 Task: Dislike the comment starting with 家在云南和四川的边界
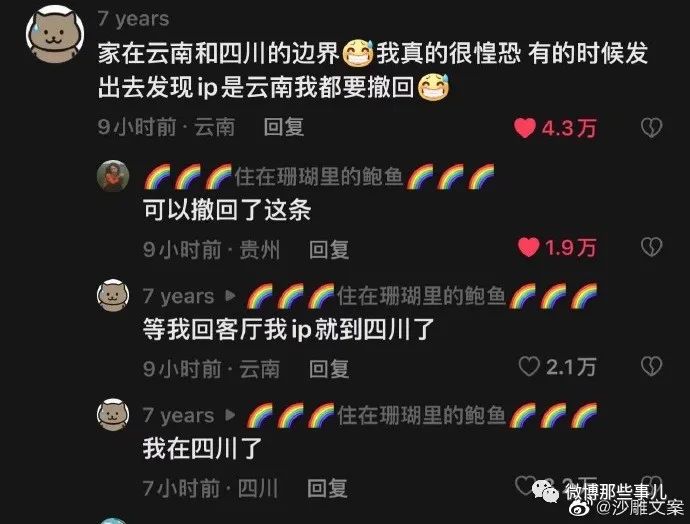coord(651,127)
